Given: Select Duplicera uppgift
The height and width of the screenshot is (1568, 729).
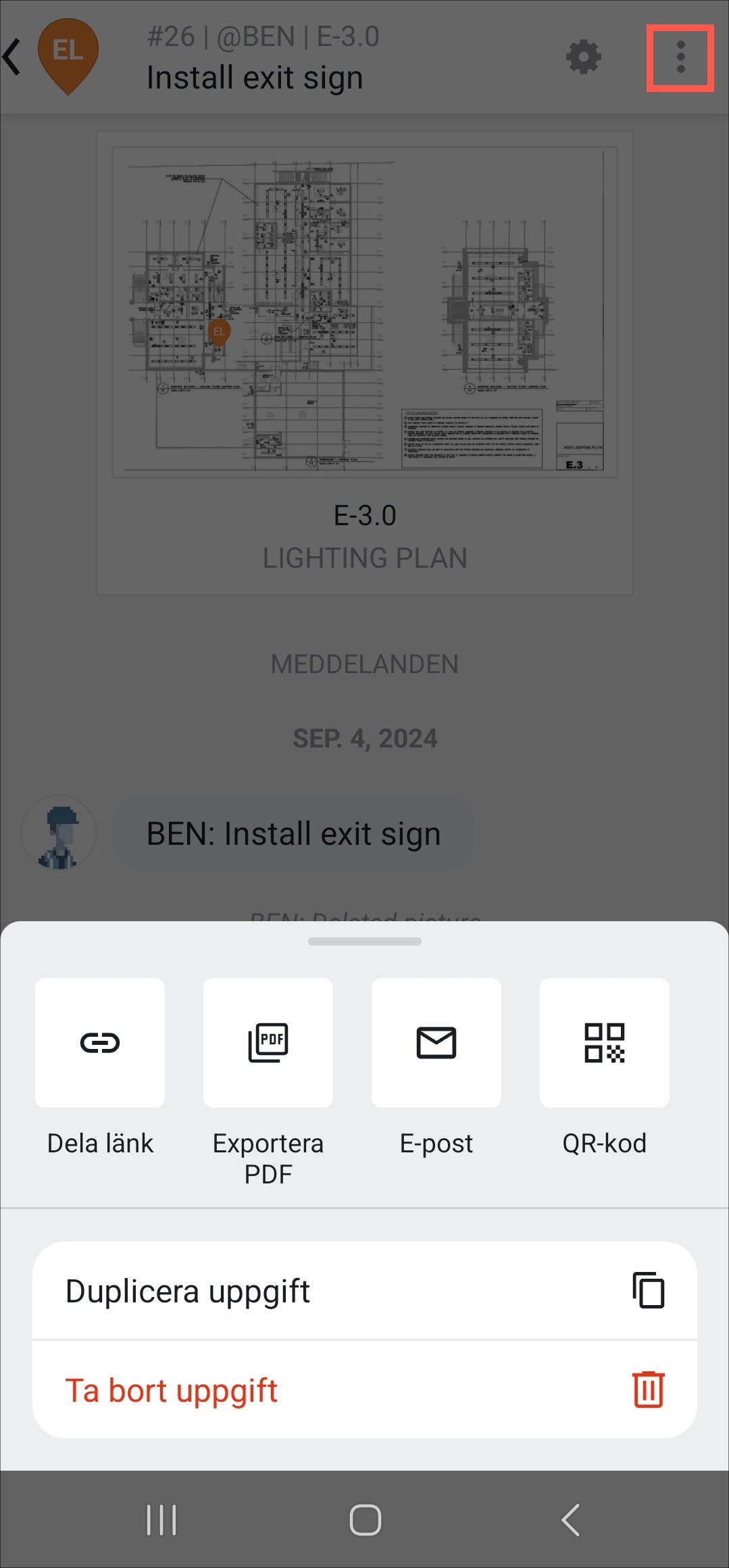Looking at the screenshot, I should 365,1291.
